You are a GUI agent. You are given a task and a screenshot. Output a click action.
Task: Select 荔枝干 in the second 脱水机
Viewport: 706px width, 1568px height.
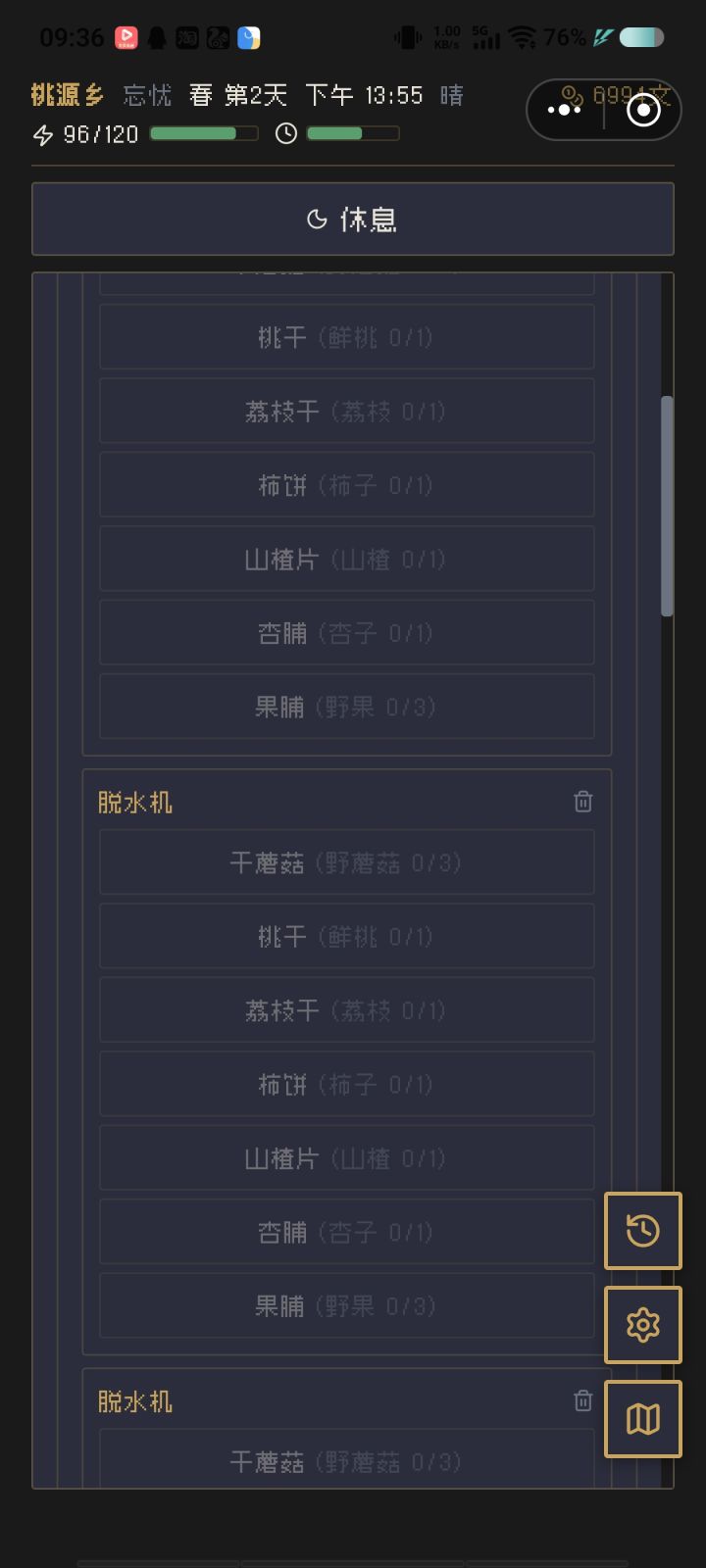[x=346, y=1010]
